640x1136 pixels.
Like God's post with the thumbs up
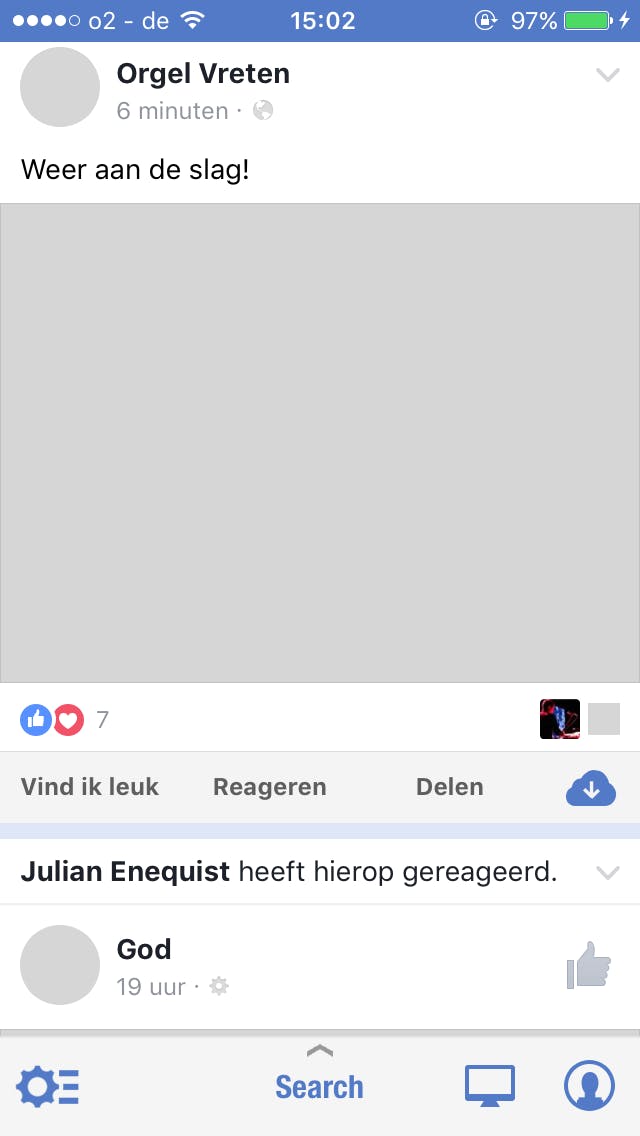(x=589, y=966)
